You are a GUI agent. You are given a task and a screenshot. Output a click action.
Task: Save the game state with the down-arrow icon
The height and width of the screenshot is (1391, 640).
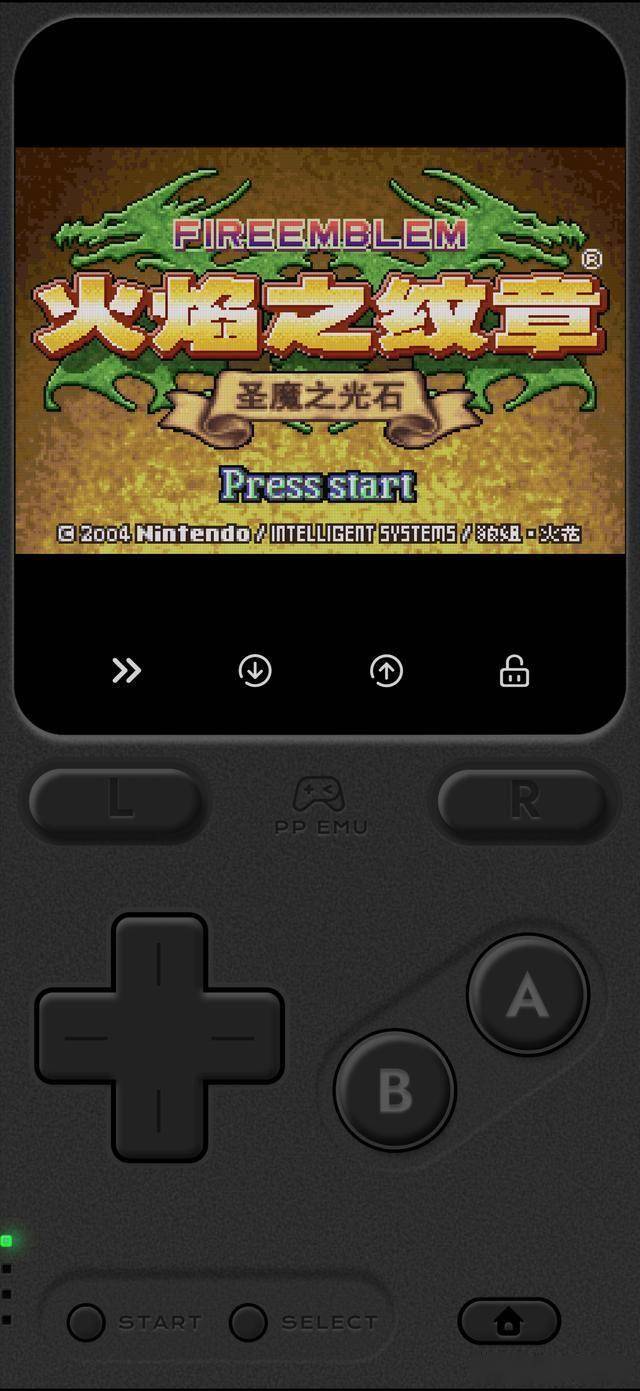point(255,671)
